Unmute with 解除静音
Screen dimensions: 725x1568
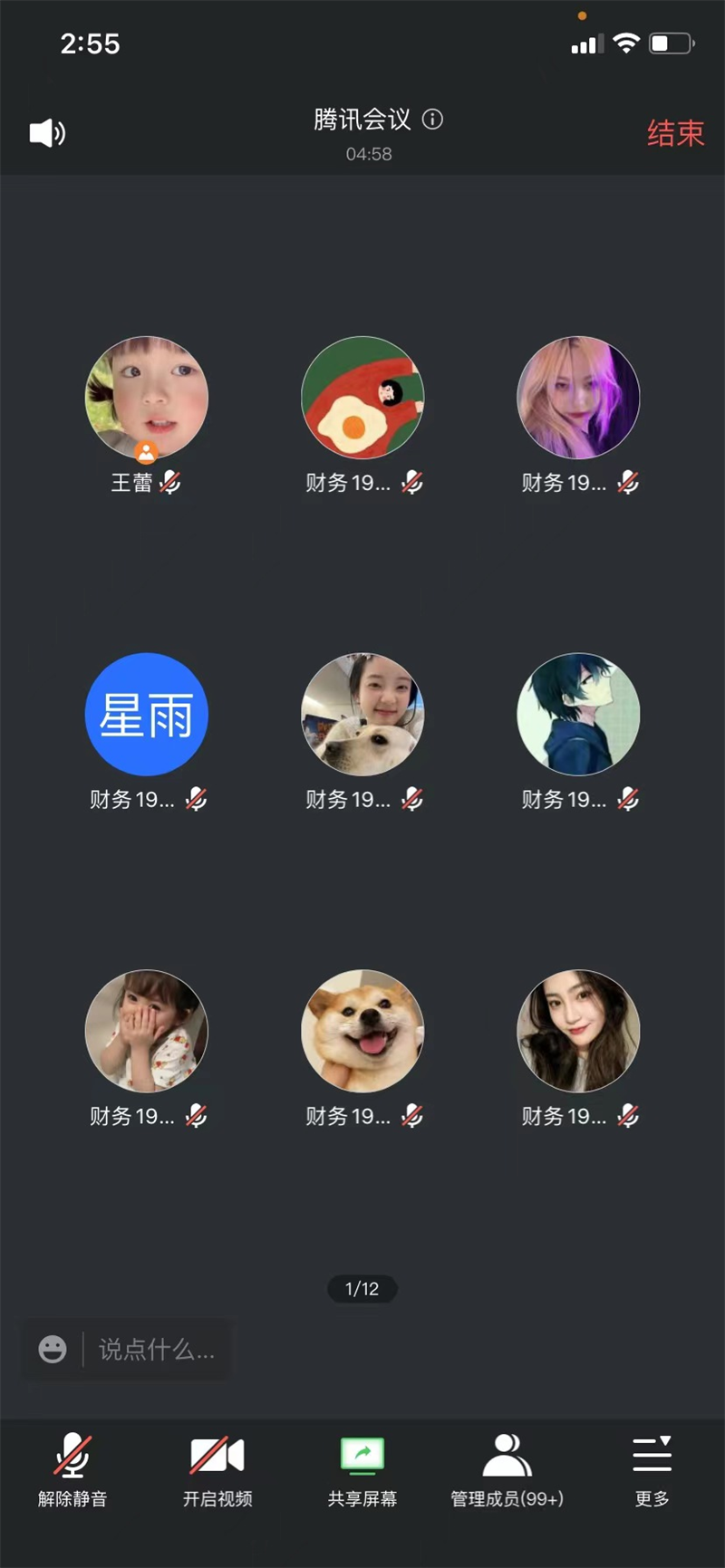coord(72,1469)
